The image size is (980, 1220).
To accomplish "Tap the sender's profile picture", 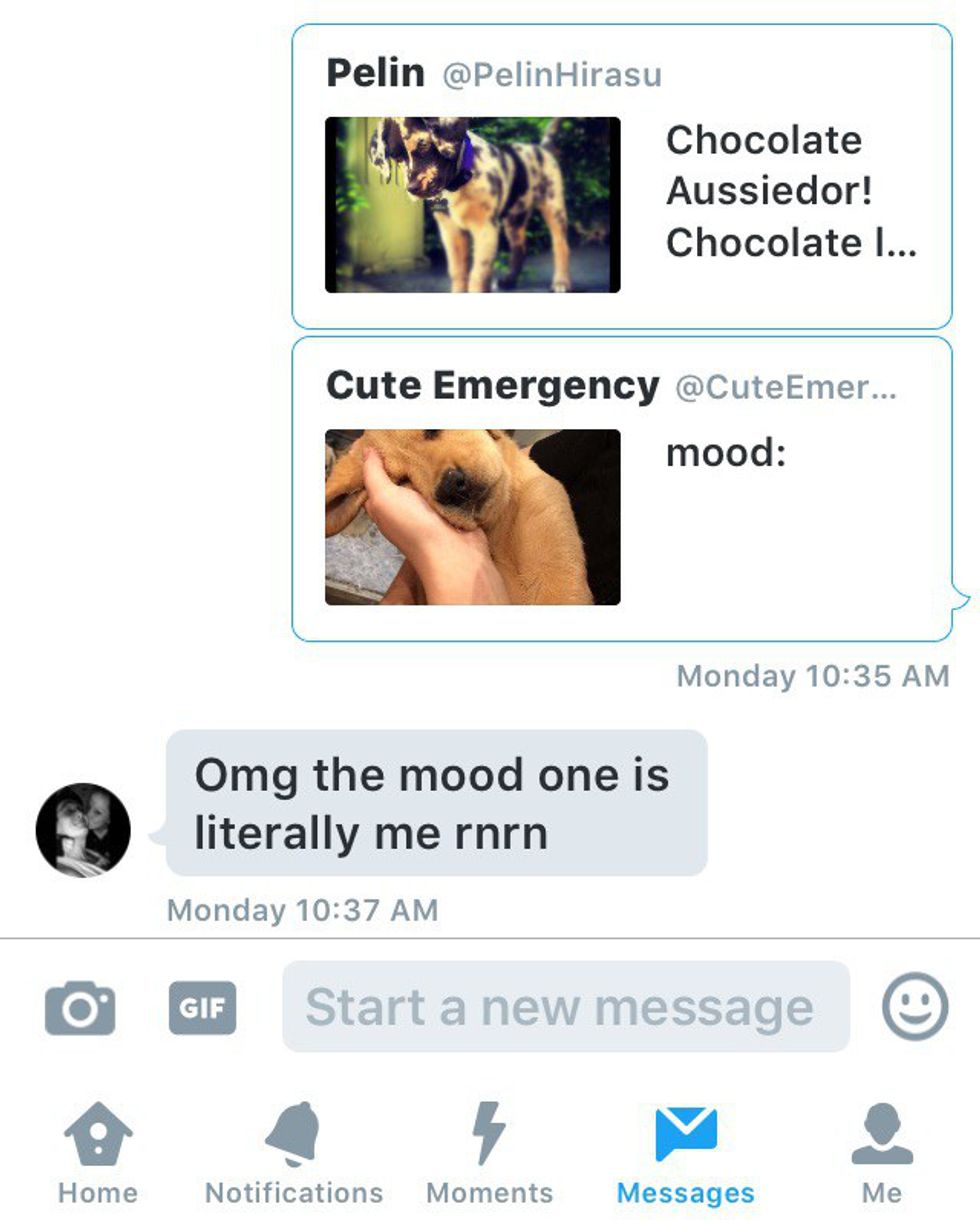I will point(83,830).
